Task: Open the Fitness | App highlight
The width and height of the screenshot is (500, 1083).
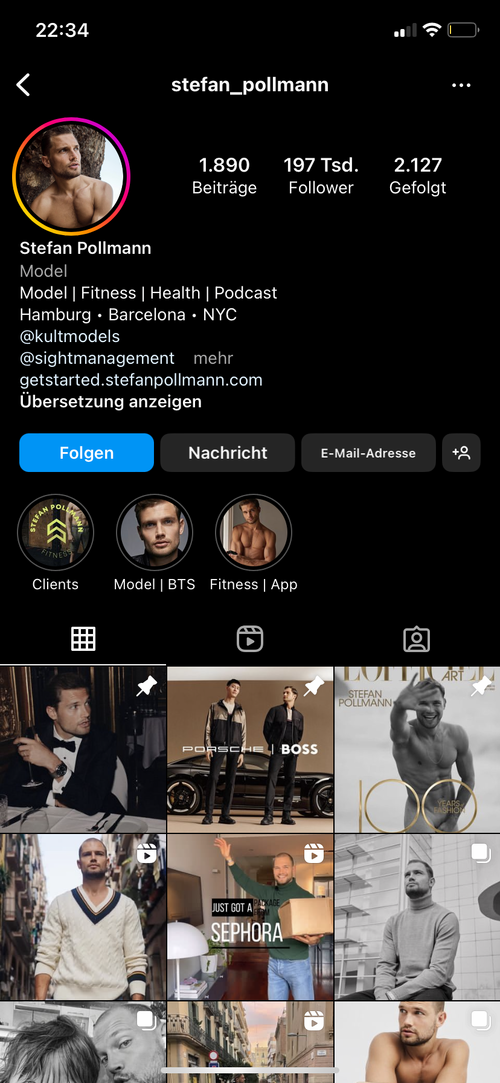Action: tap(253, 532)
